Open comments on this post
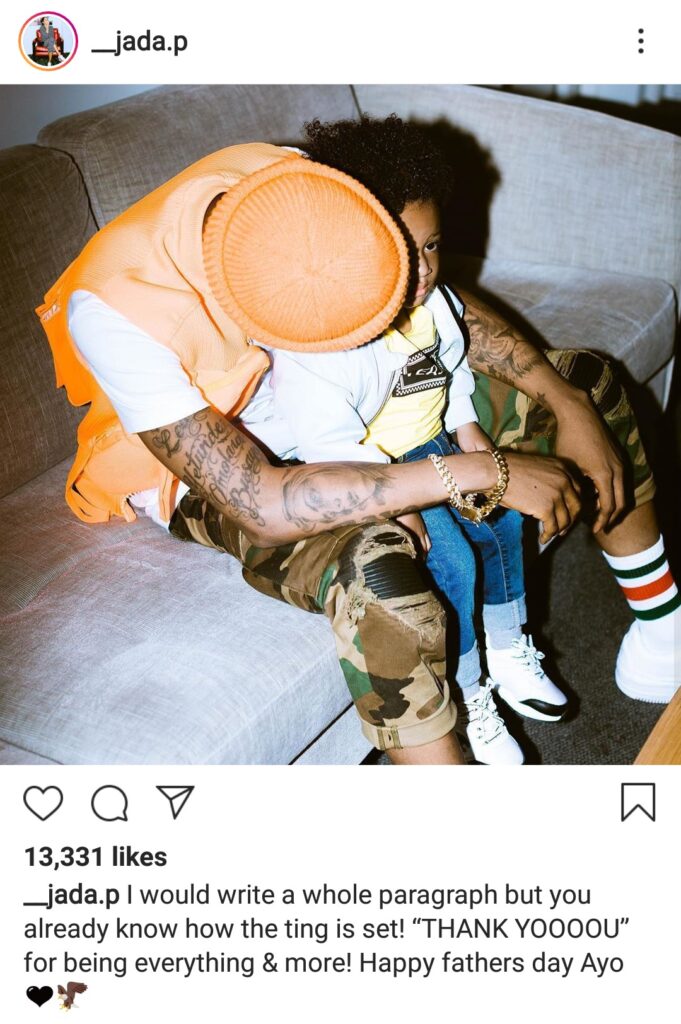Image resolution: width=681 pixels, height=1024 pixels. 109,802
